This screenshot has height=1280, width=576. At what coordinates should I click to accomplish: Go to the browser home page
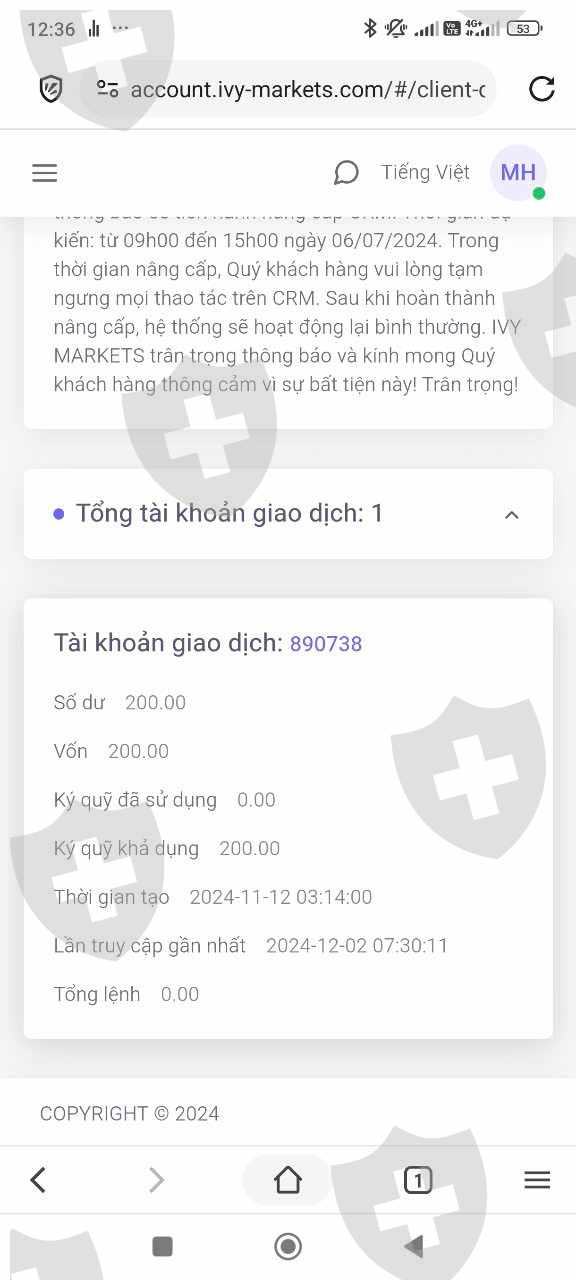pyautogui.click(x=288, y=1180)
